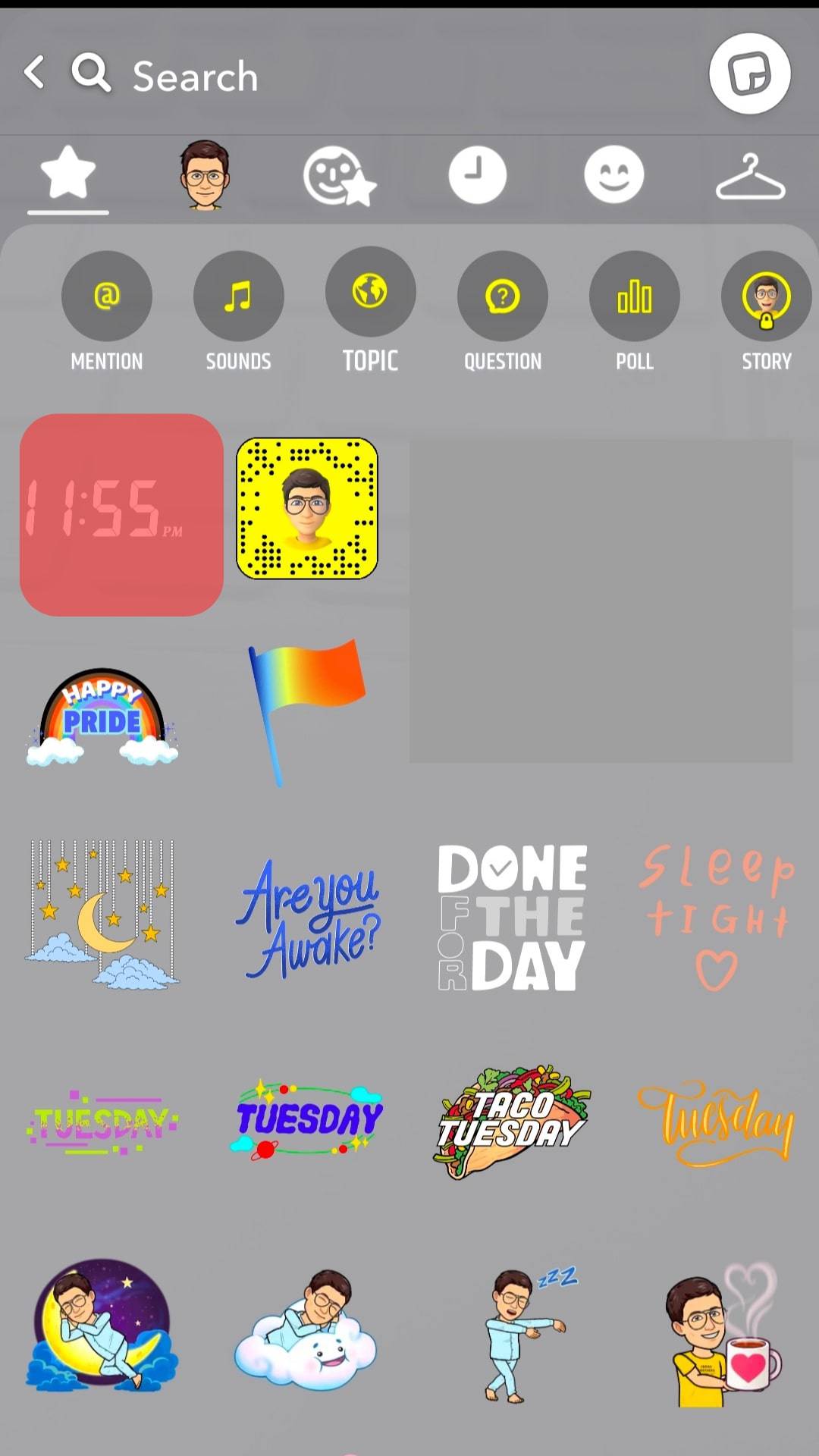The width and height of the screenshot is (819, 1456).
Task: Add a Story sticker
Action: (x=766, y=296)
